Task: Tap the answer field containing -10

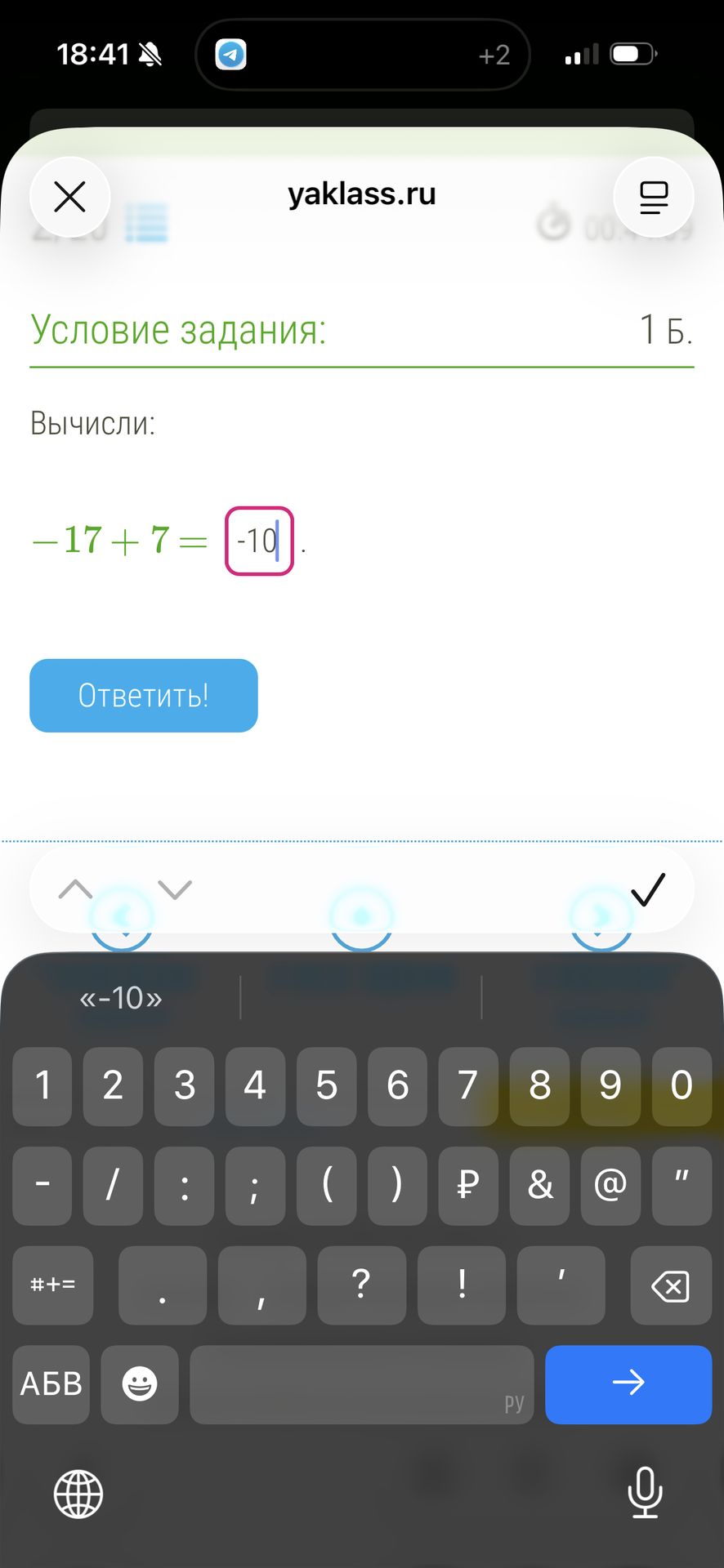Action: coord(259,541)
